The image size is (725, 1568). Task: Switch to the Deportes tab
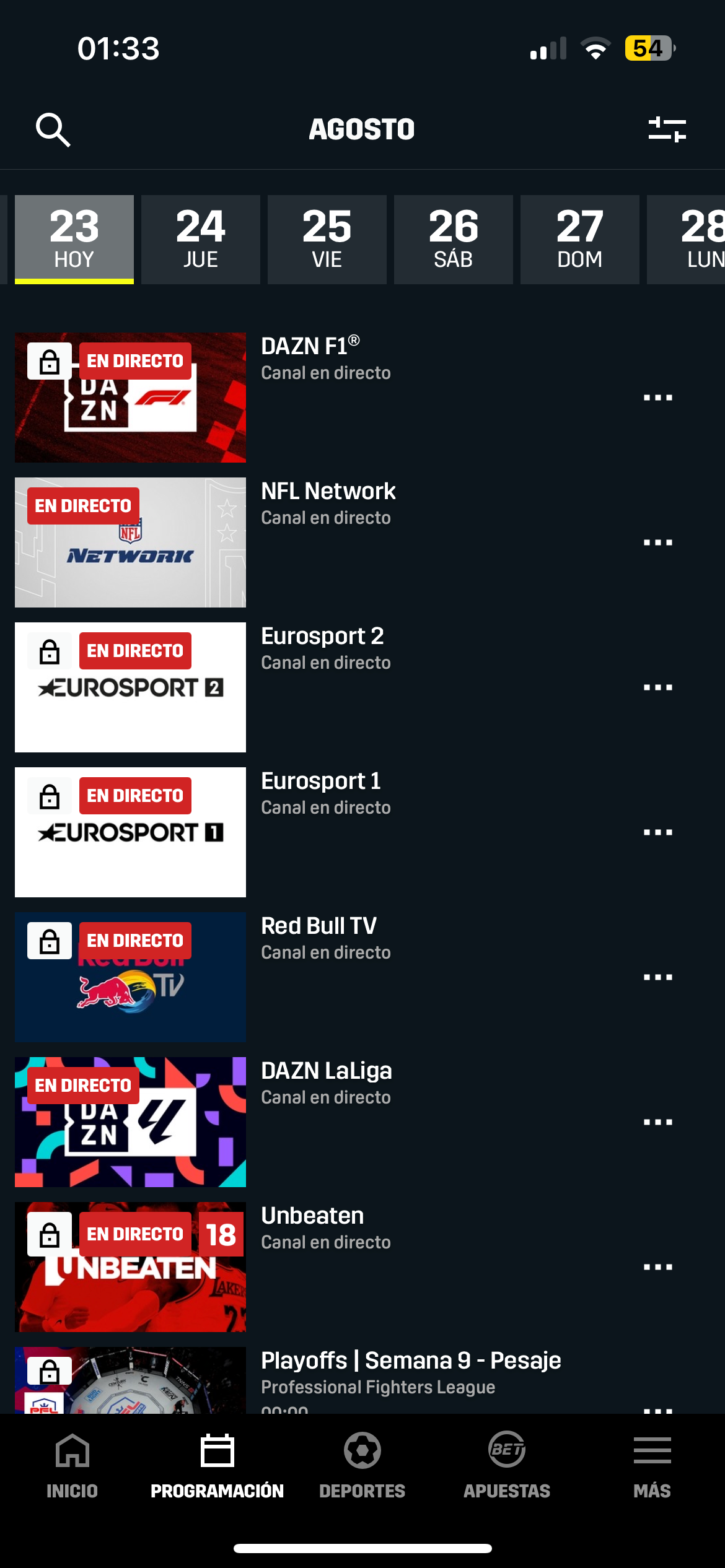362,1465
